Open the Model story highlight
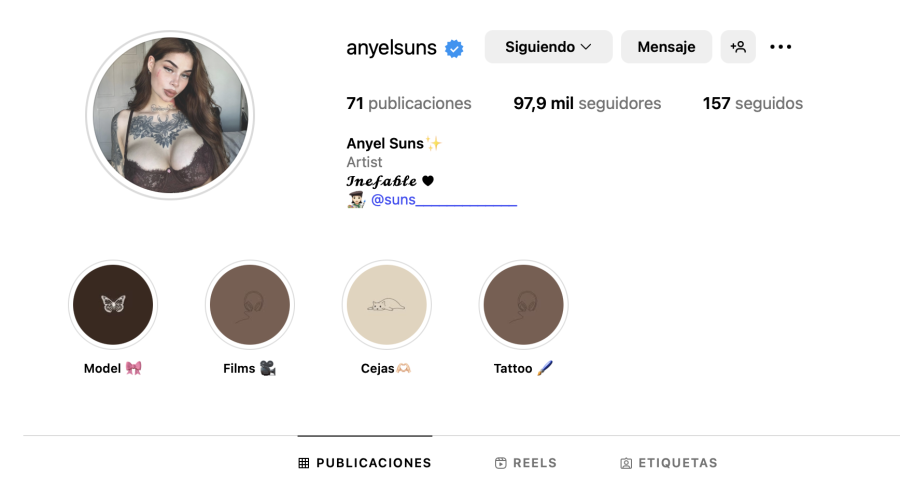 [x=113, y=305]
